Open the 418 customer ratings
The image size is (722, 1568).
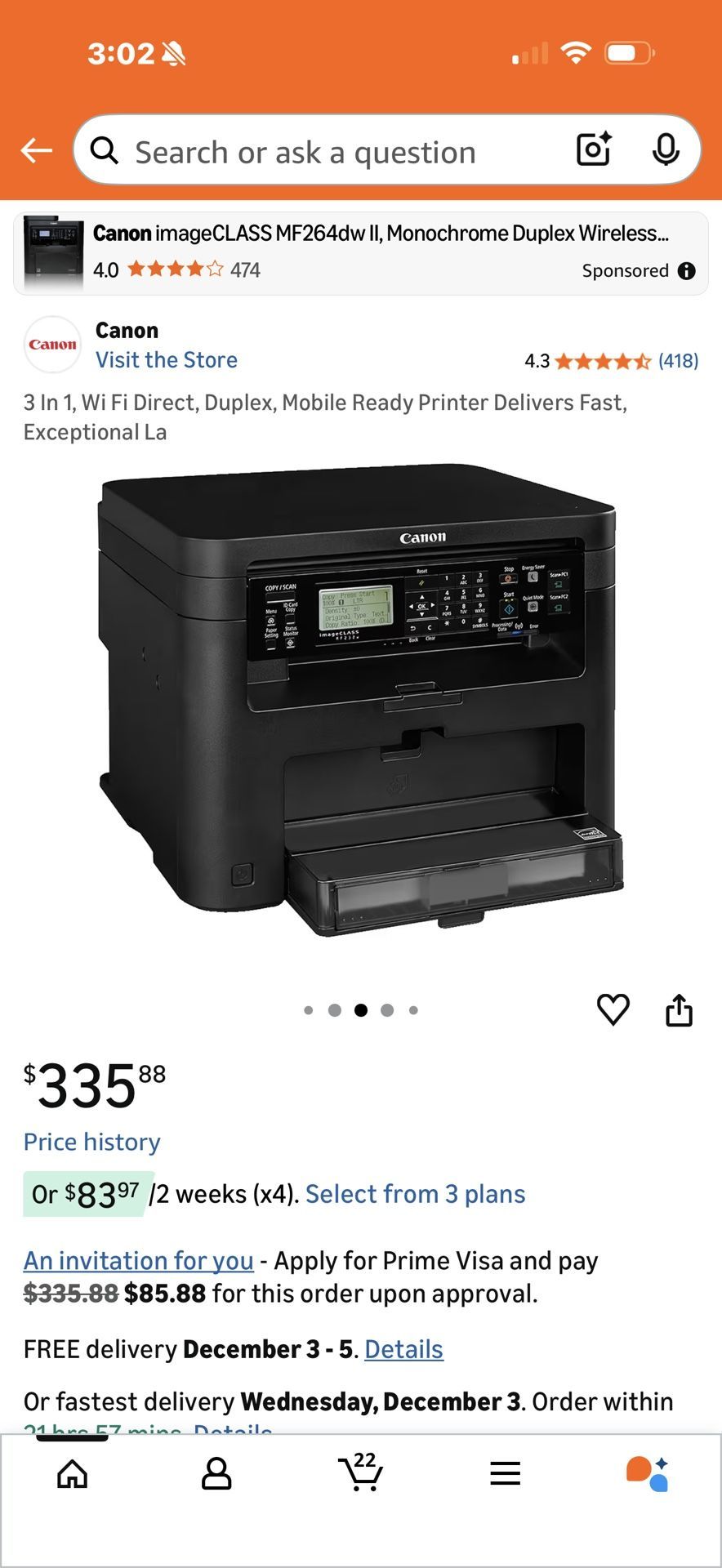click(678, 361)
